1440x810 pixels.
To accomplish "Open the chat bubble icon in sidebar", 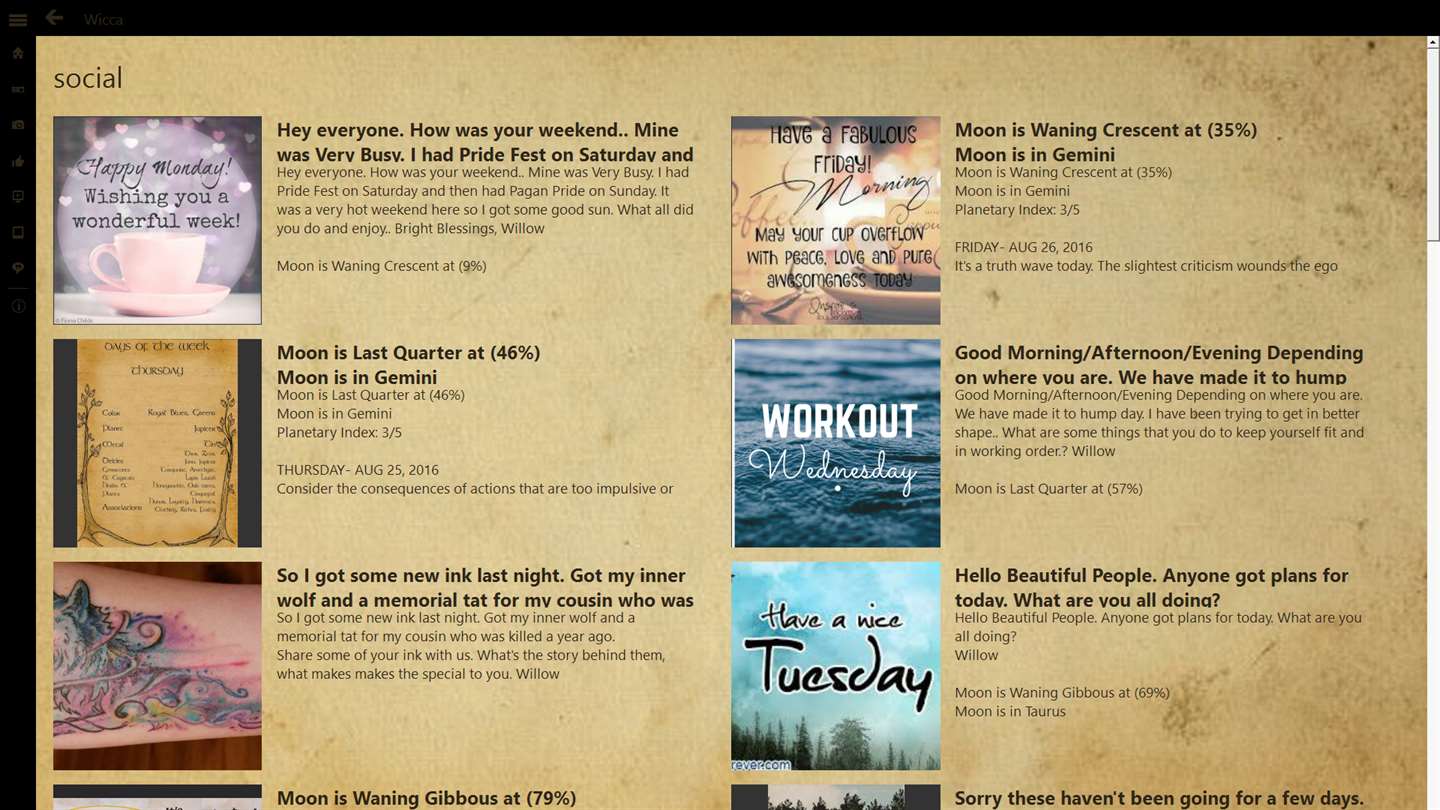I will click(17, 268).
